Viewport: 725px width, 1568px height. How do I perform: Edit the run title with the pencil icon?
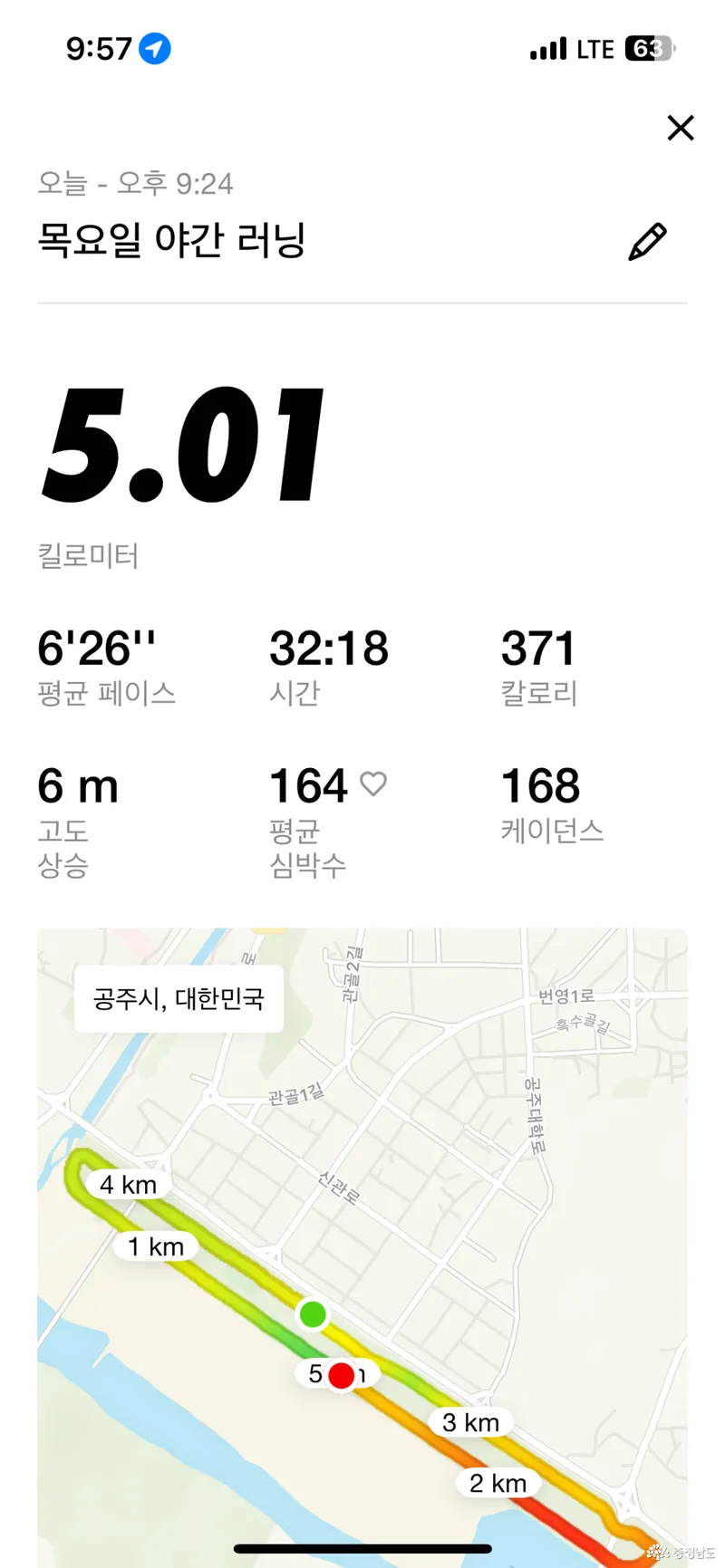pos(648,242)
